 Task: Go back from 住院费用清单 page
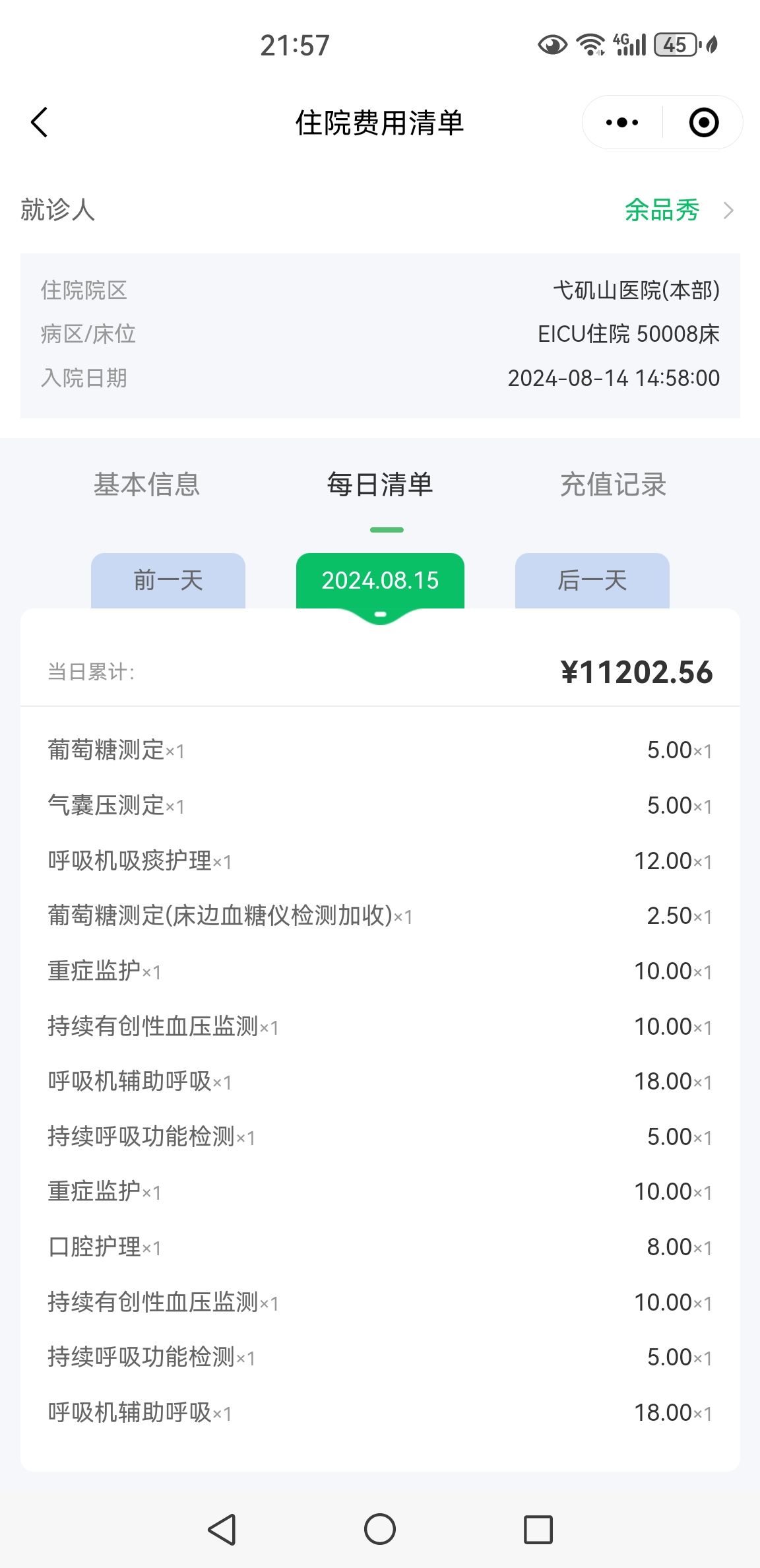coord(40,123)
